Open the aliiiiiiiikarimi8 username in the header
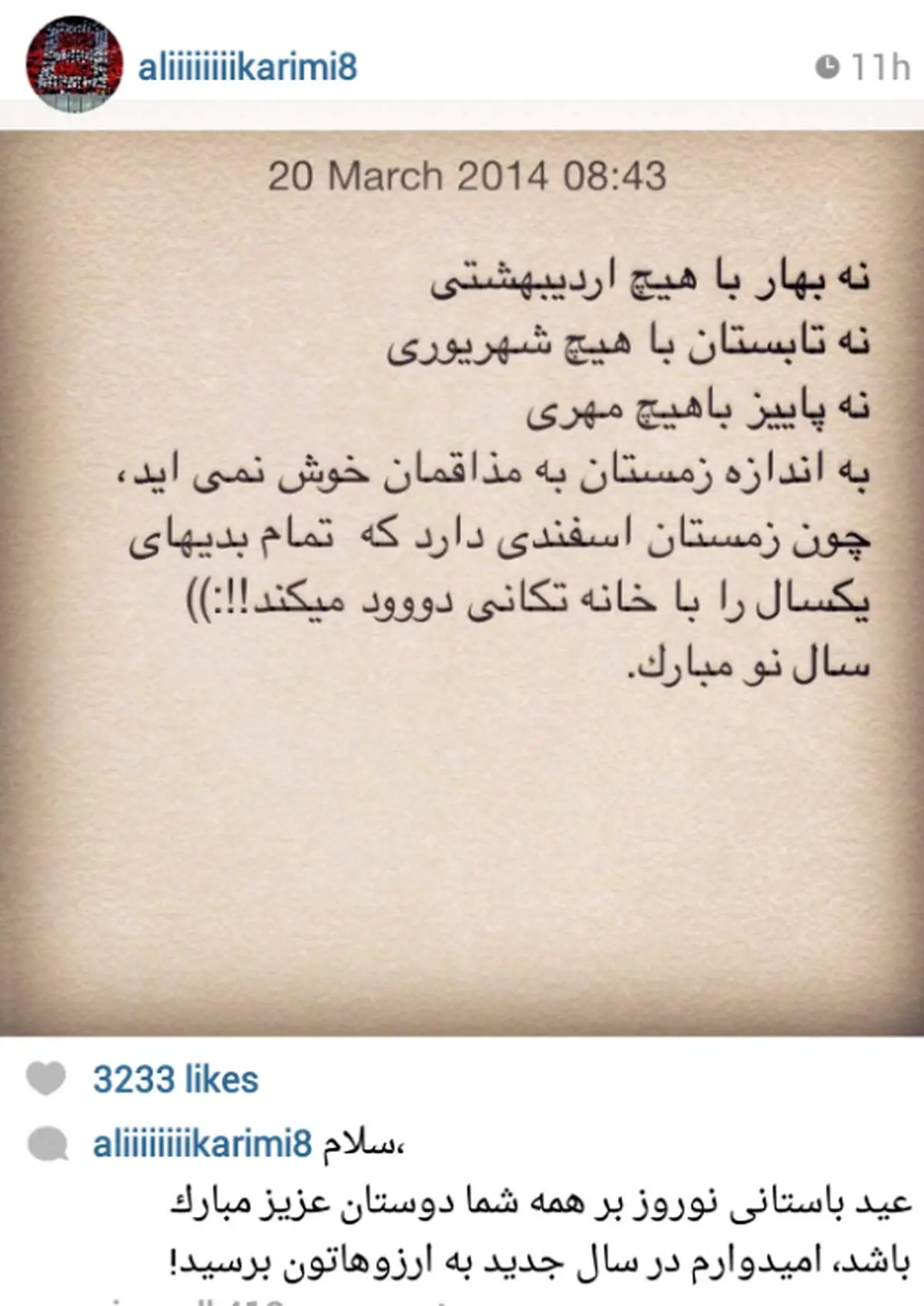 click(247, 67)
